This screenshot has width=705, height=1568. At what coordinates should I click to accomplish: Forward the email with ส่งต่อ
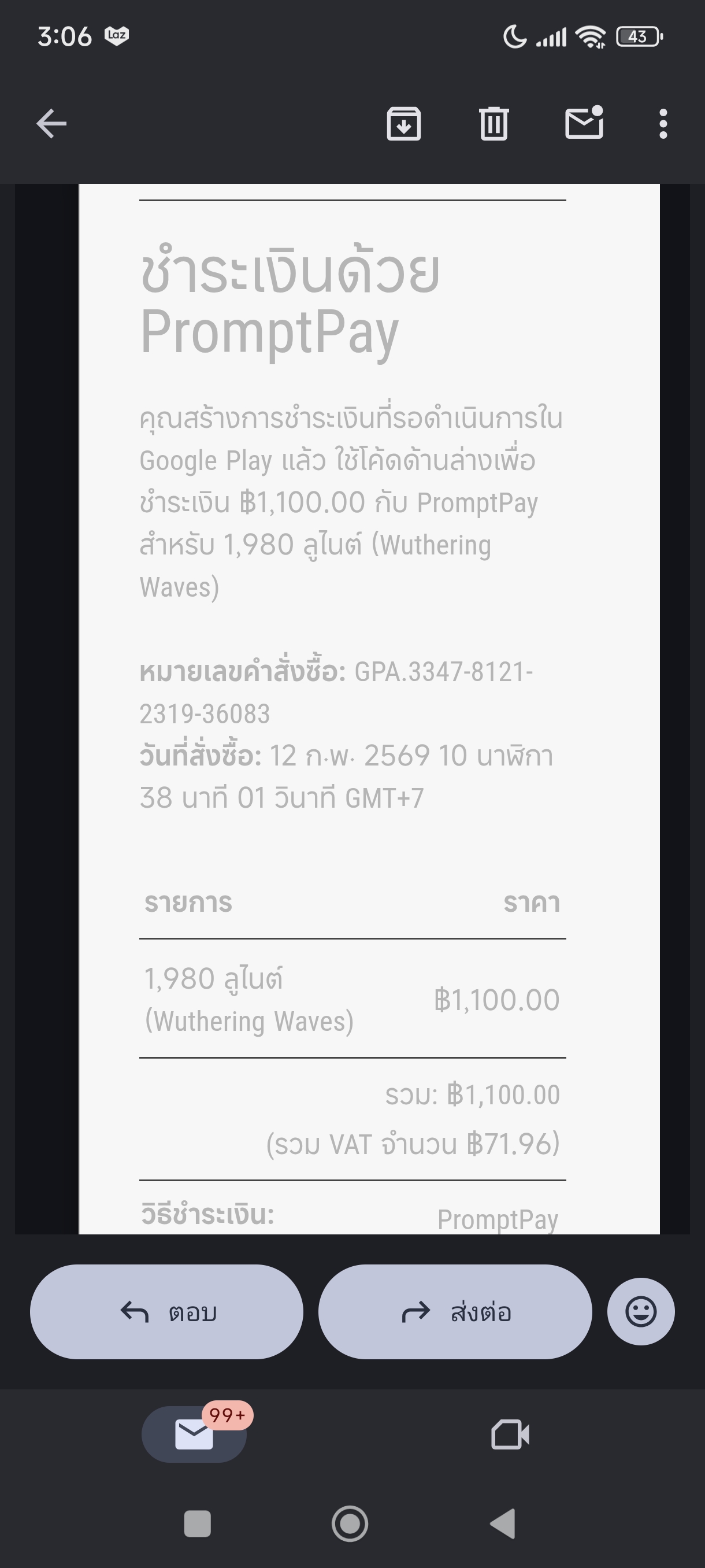pos(455,1312)
